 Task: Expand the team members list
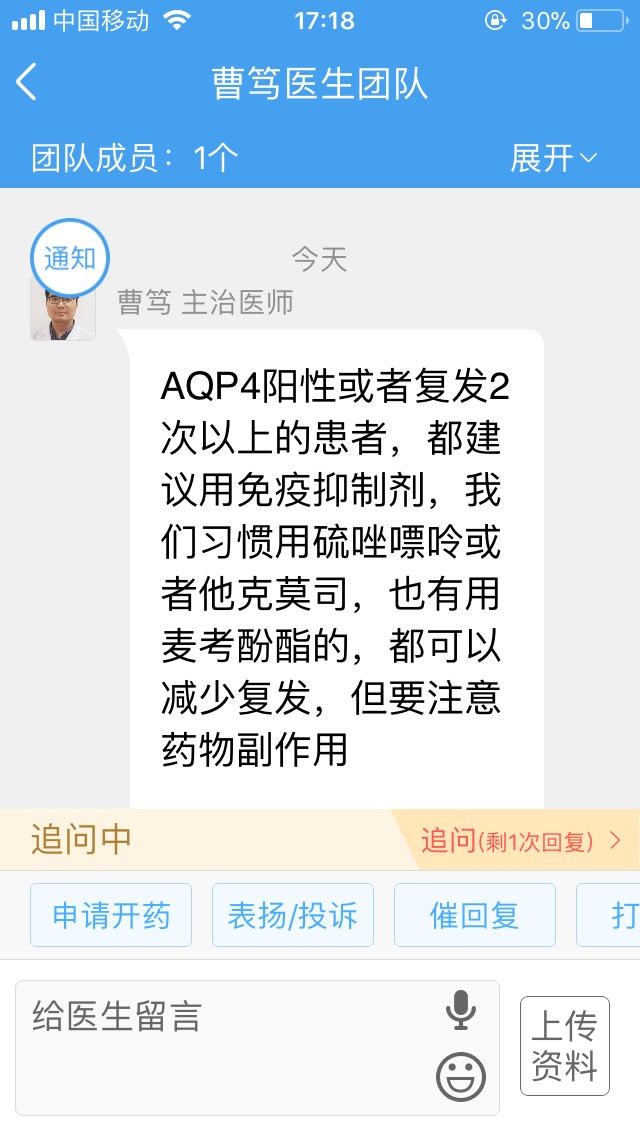(553, 158)
